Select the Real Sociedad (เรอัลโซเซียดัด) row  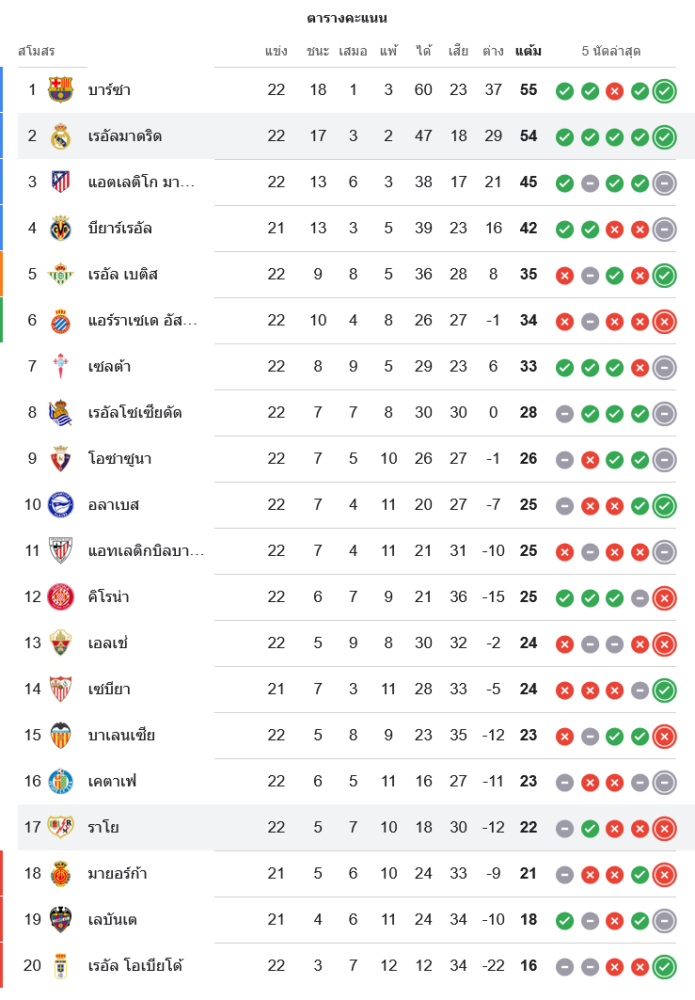click(x=135, y=412)
